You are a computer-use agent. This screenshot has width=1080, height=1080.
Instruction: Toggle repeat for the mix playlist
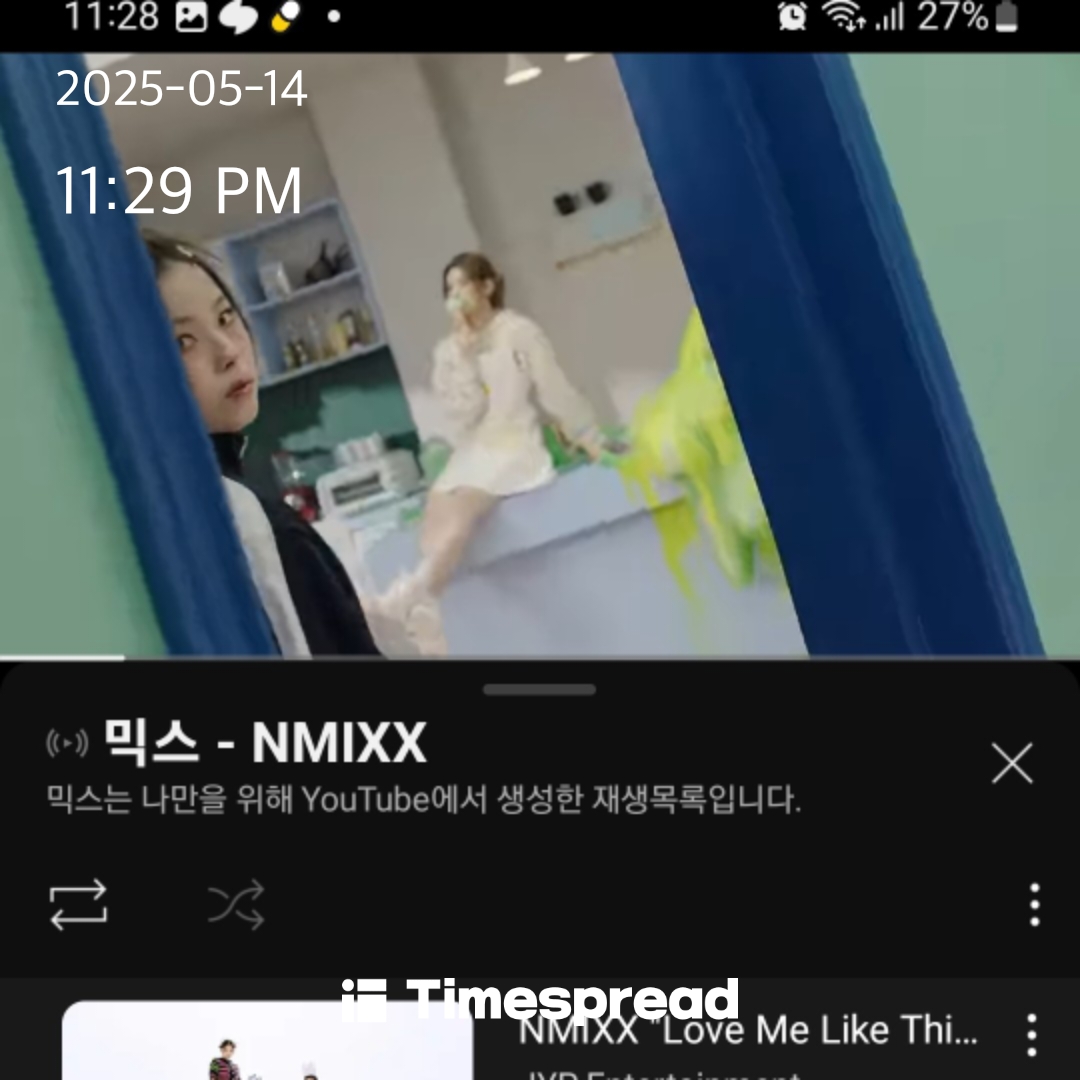point(78,904)
